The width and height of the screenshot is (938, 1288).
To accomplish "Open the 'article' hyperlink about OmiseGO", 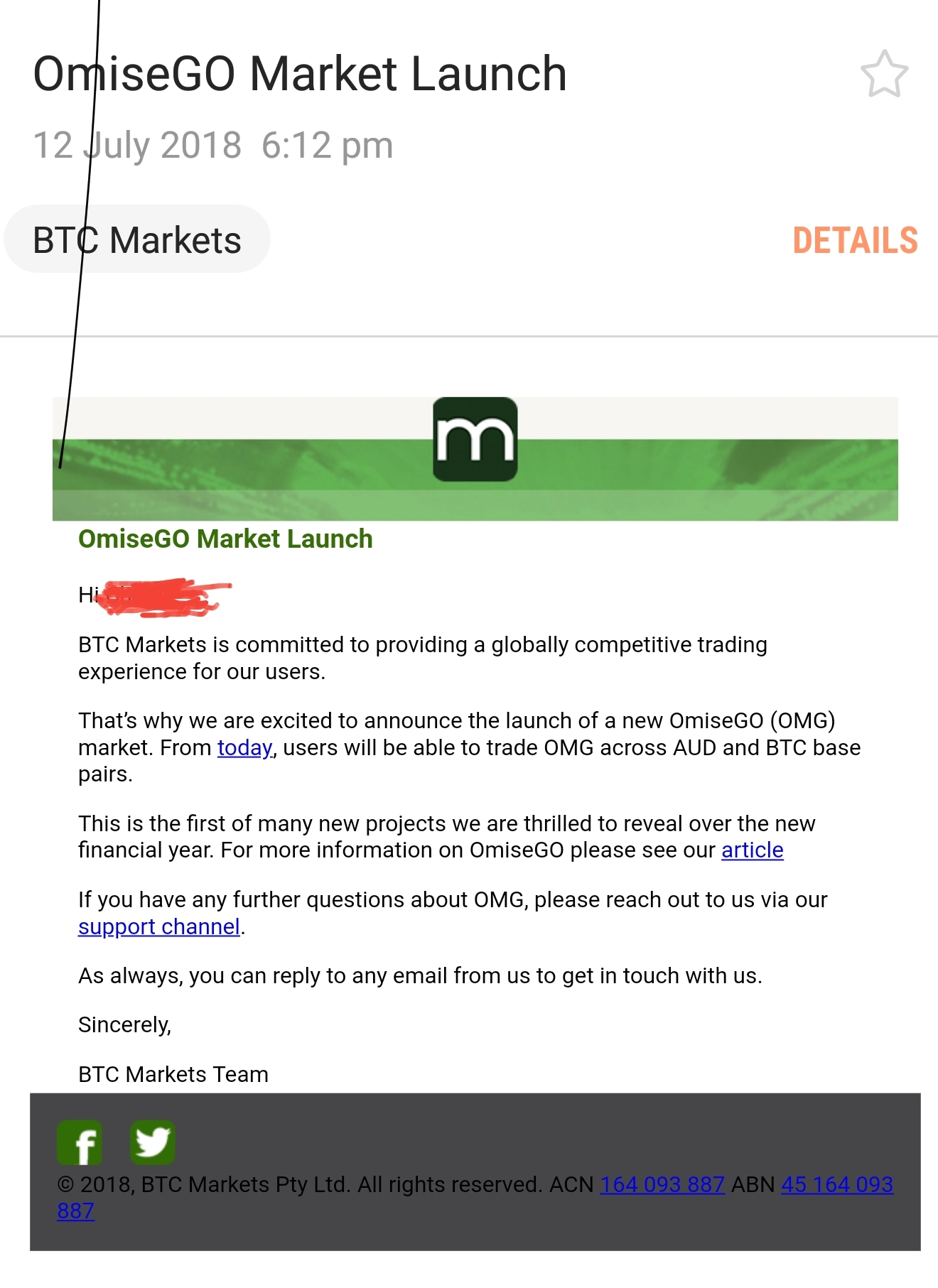I will (x=751, y=850).
